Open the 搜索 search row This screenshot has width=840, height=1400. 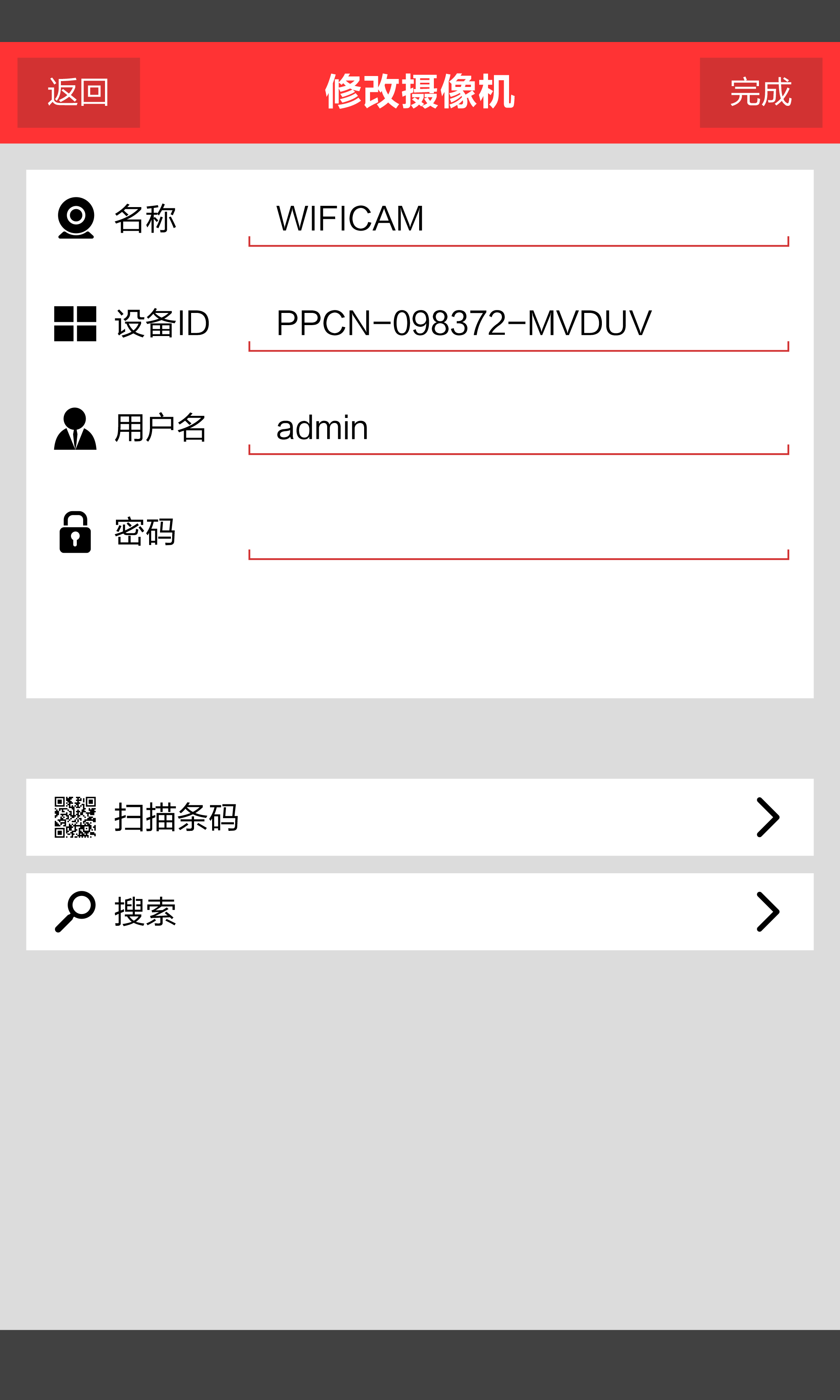420,911
